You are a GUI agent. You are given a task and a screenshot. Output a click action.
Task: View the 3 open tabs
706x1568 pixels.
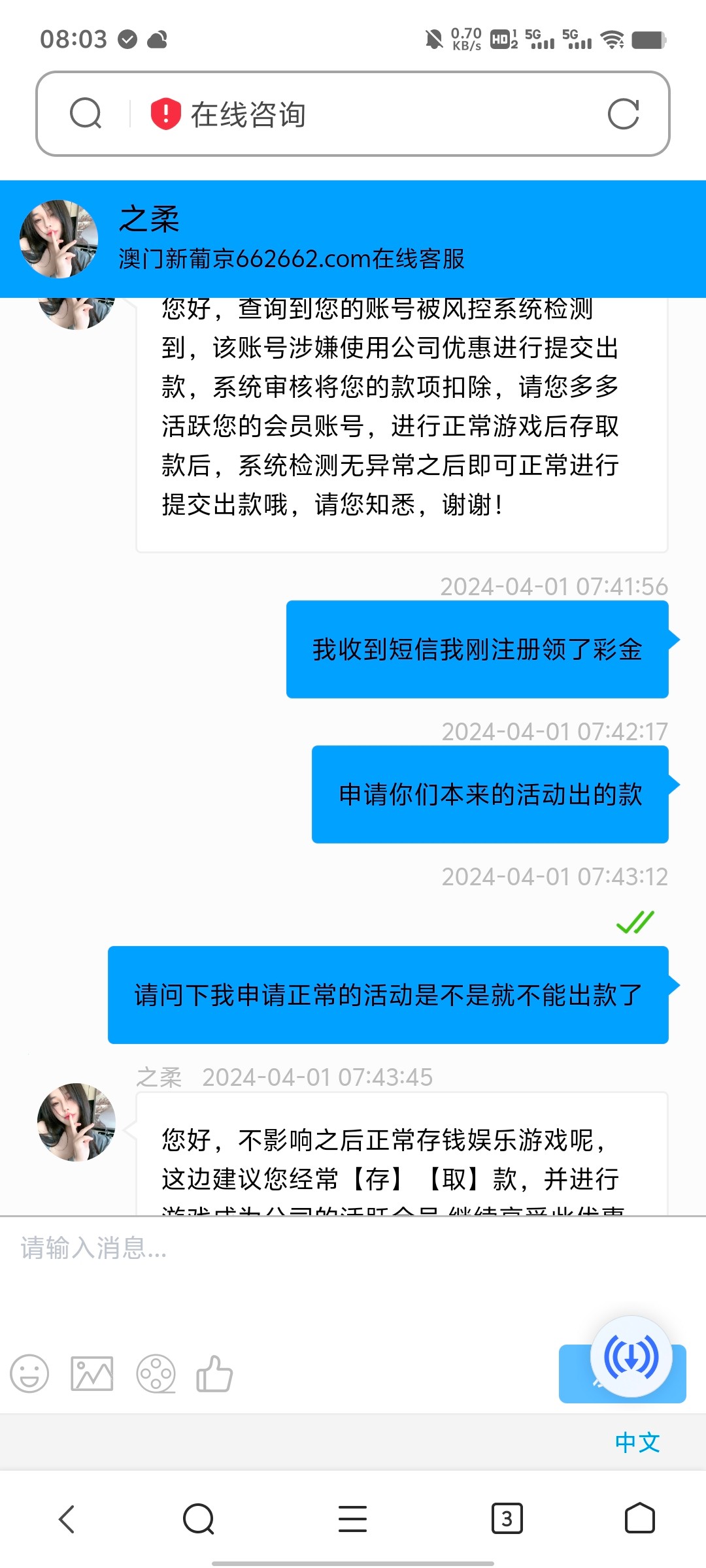pos(507,1518)
